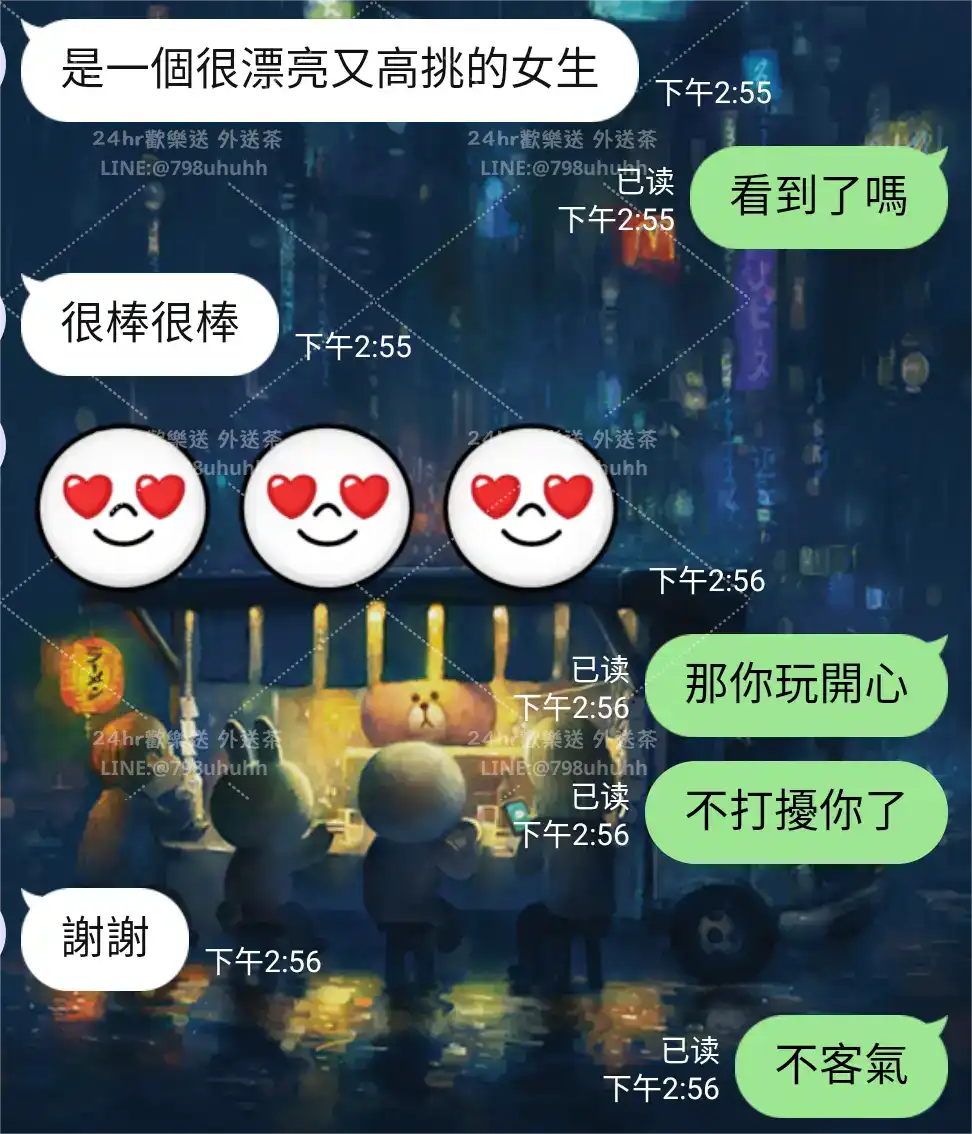Tap the 謝謝 white message bubble
Screen dimensions: 972x1134
click(100, 938)
